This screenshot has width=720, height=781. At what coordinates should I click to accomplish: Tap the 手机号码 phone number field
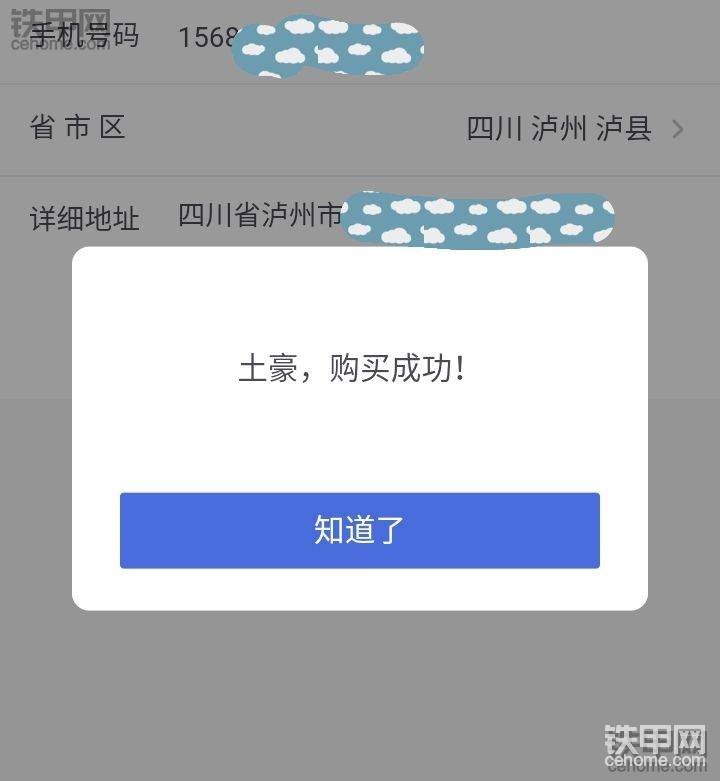[300, 38]
